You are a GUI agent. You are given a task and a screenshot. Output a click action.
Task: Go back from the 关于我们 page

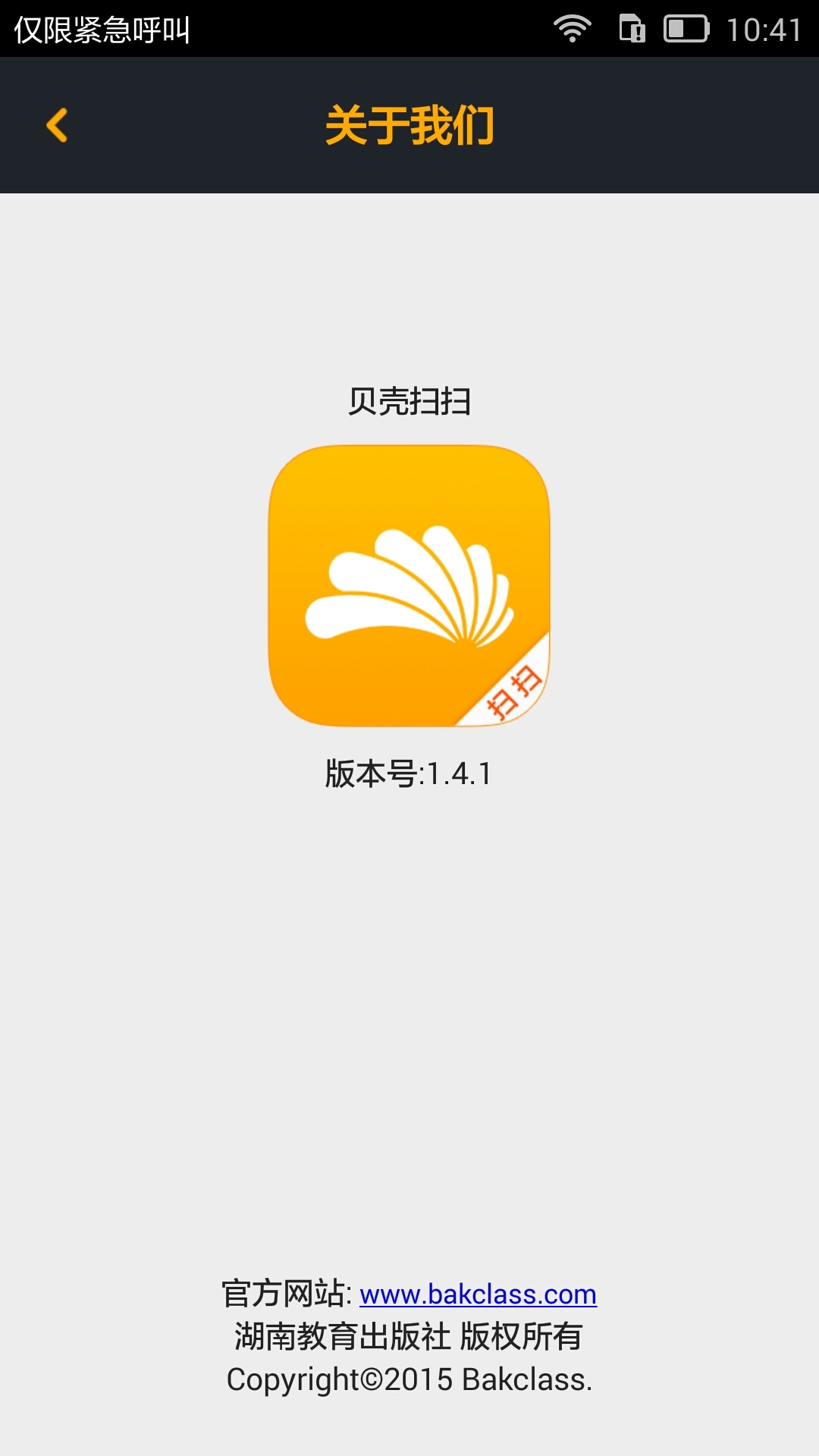(x=58, y=125)
